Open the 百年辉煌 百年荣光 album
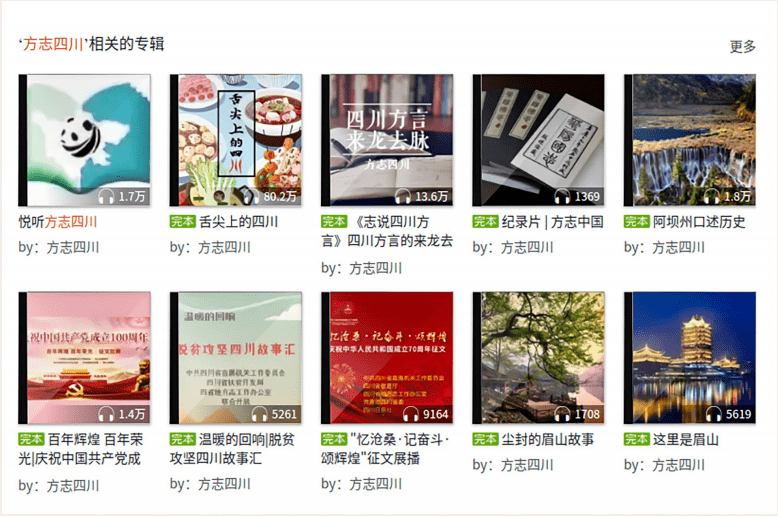778x516 pixels. click(x=84, y=358)
